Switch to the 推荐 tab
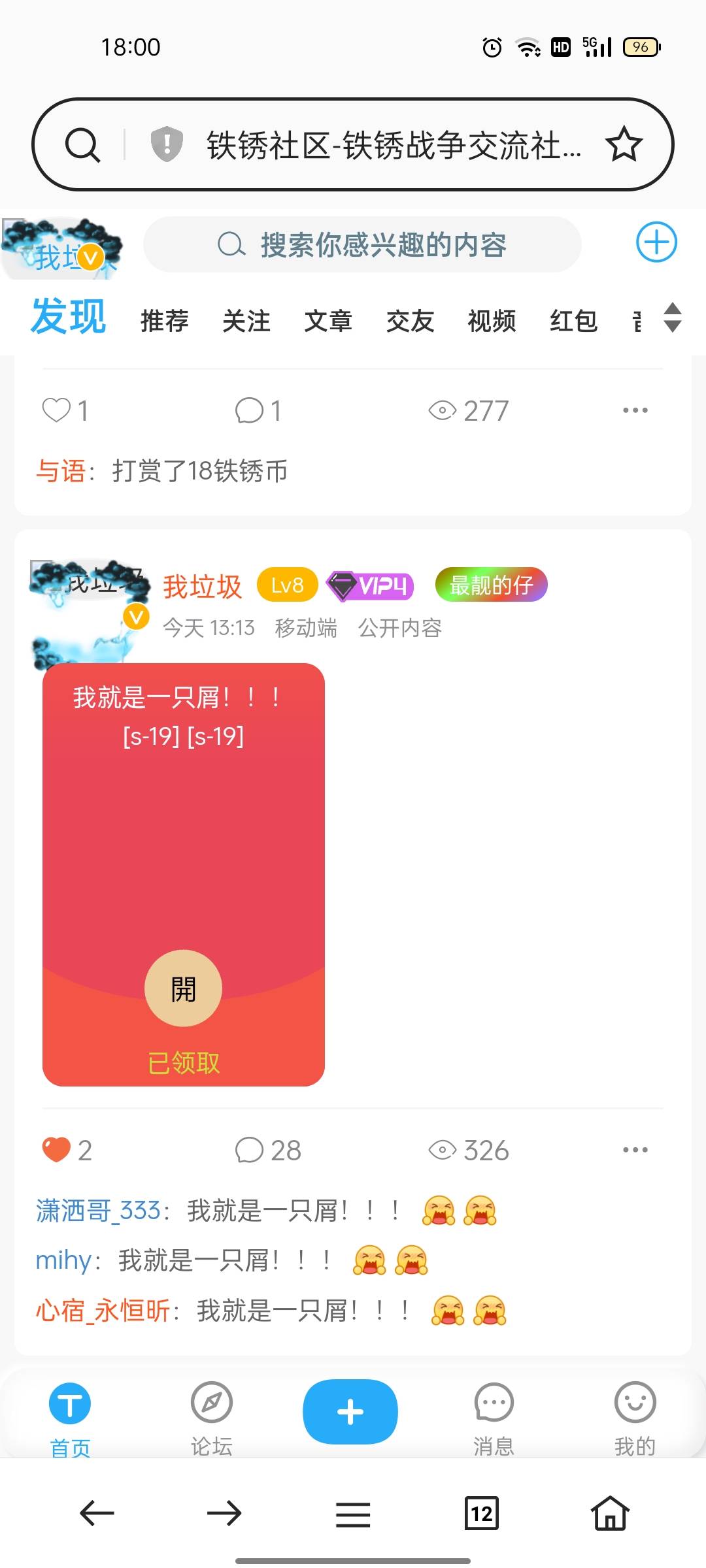Image resolution: width=706 pixels, height=1568 pixels. (x=164, y=321)
